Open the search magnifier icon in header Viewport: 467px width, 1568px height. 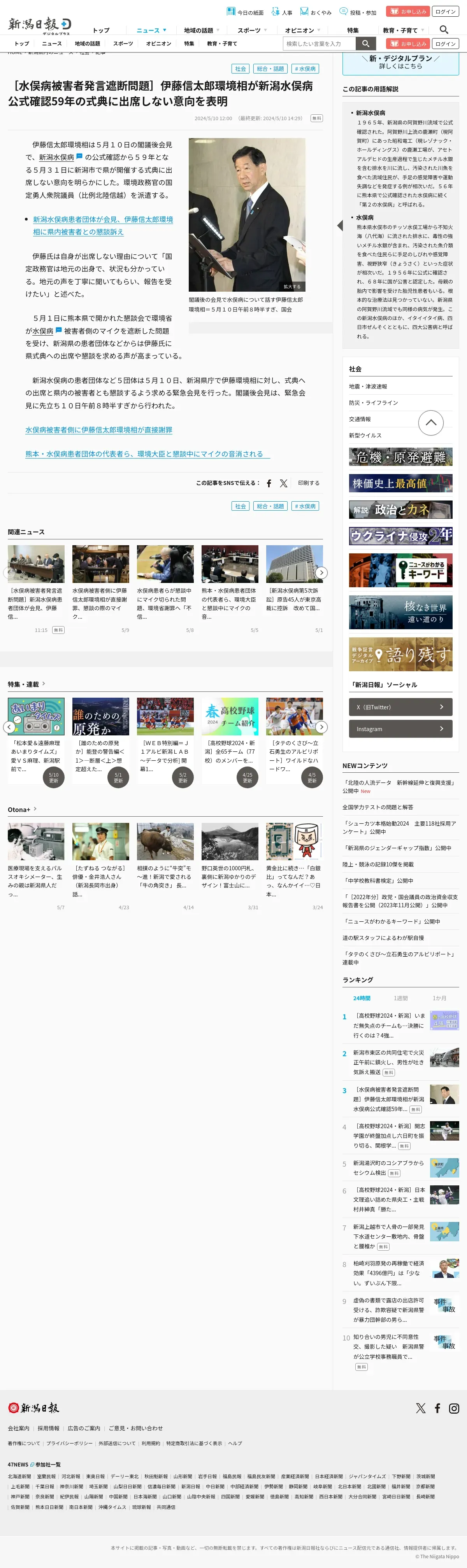444,29
